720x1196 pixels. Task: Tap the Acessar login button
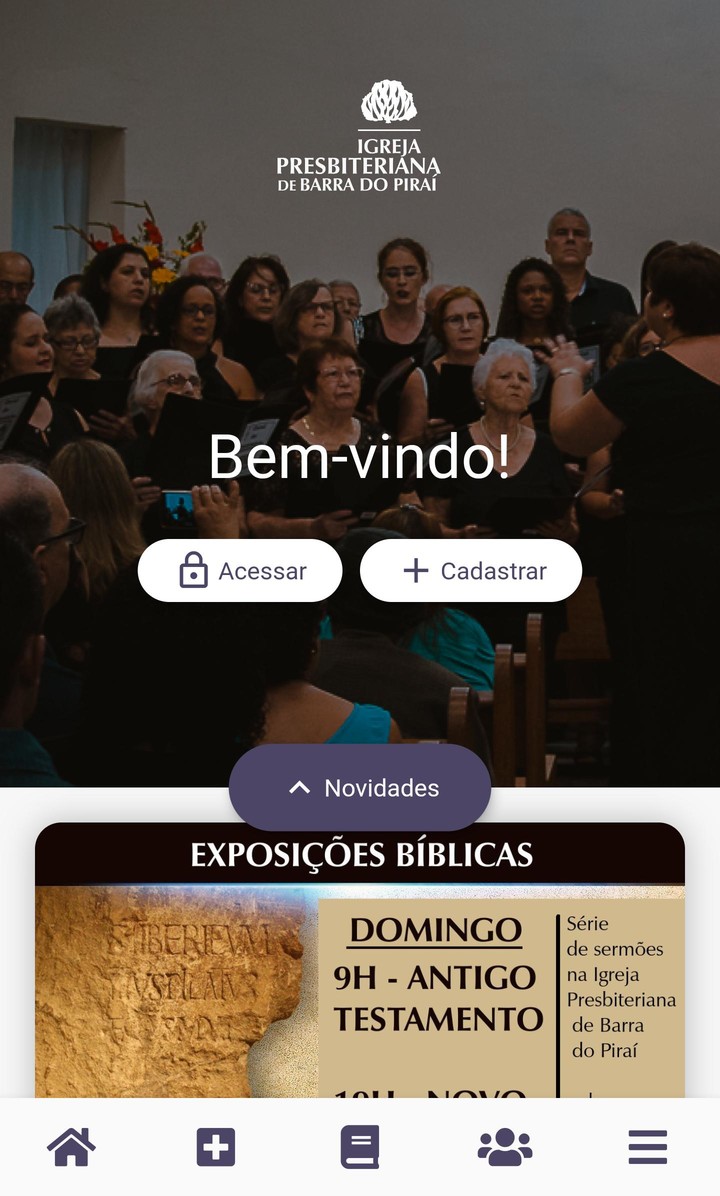(x=240, y=571)
